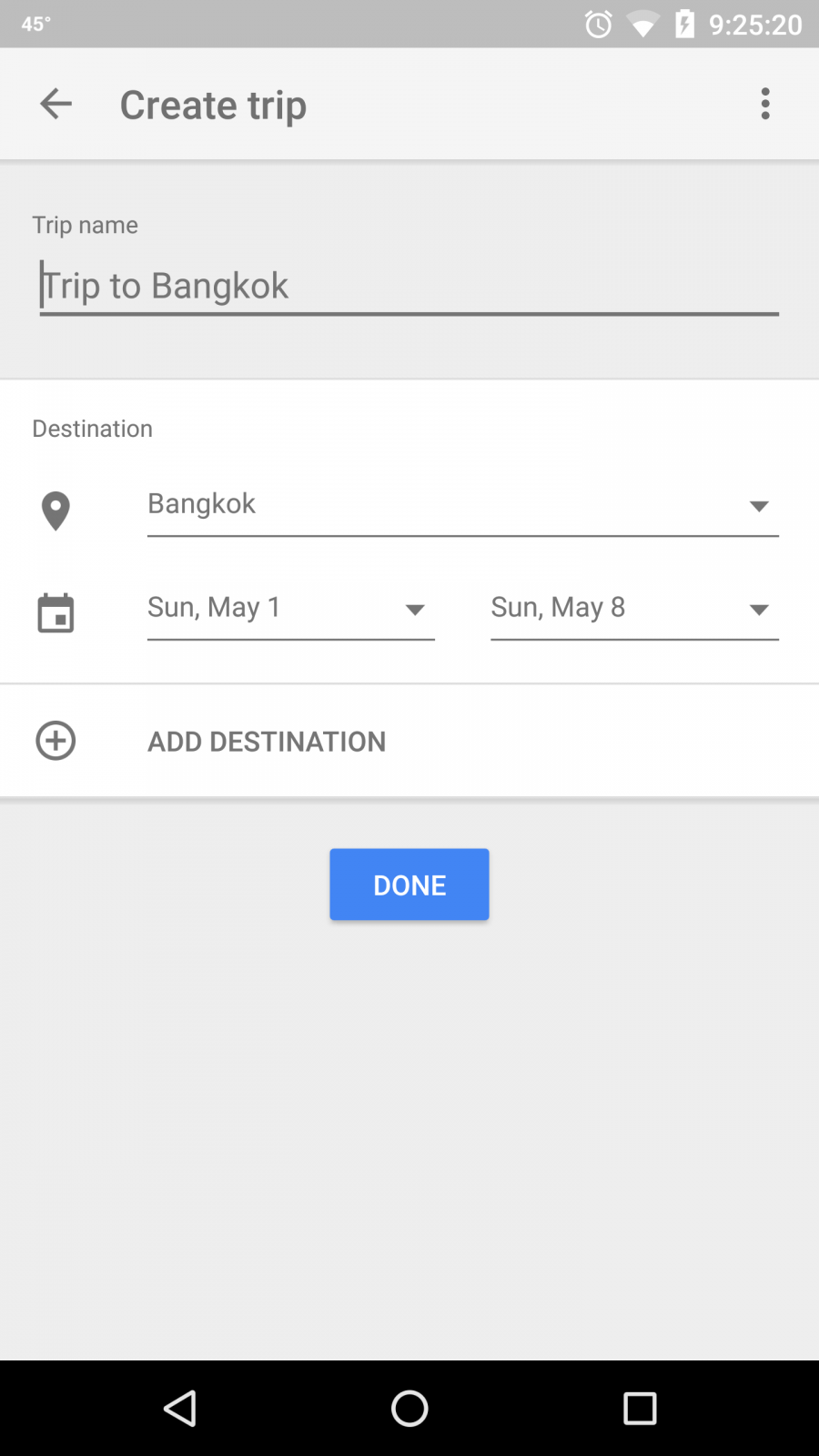Change the end date Sun, May 8
819x1456 pixels.
(634, 608)
